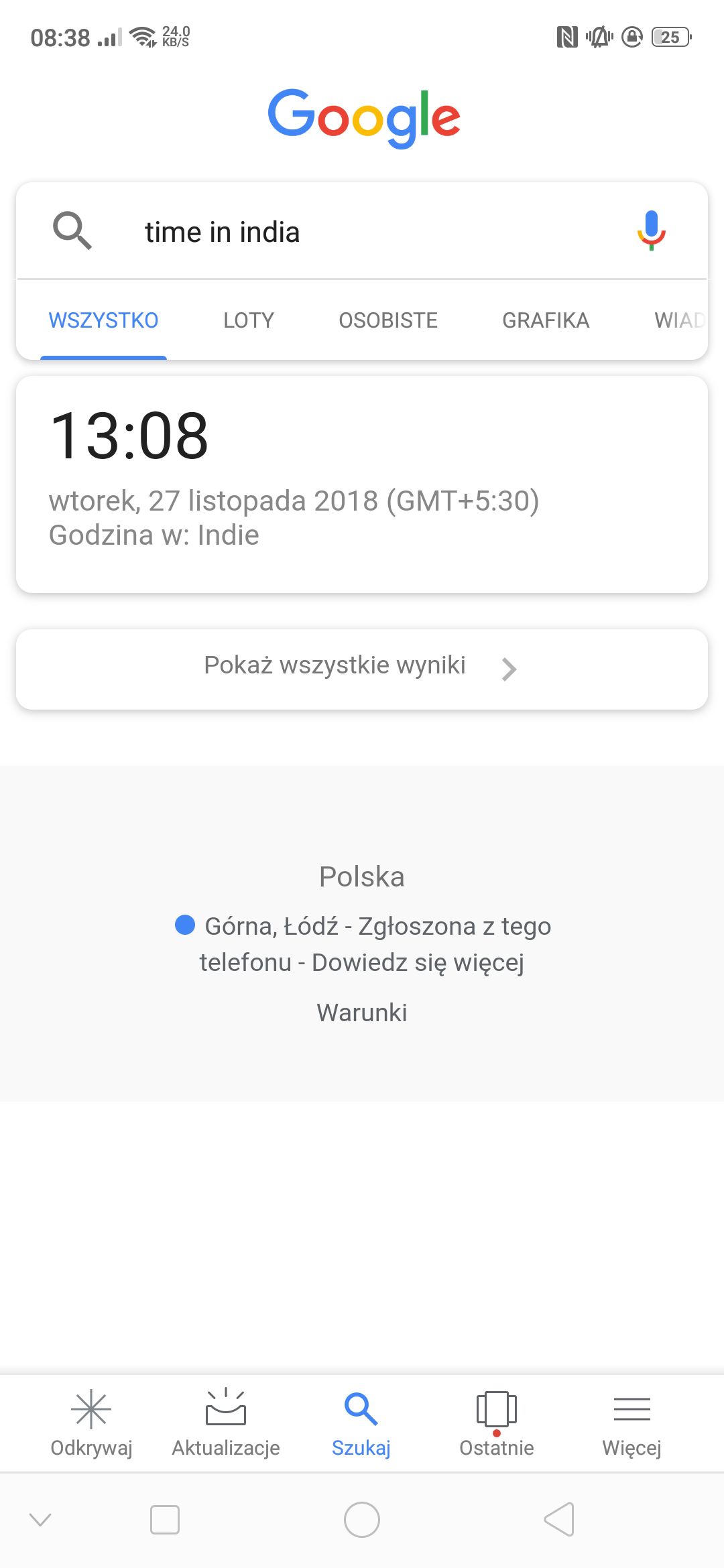The width and height of the screenshot is (724, 1568).
Task: Tap the system home button
Action: 362,1519
